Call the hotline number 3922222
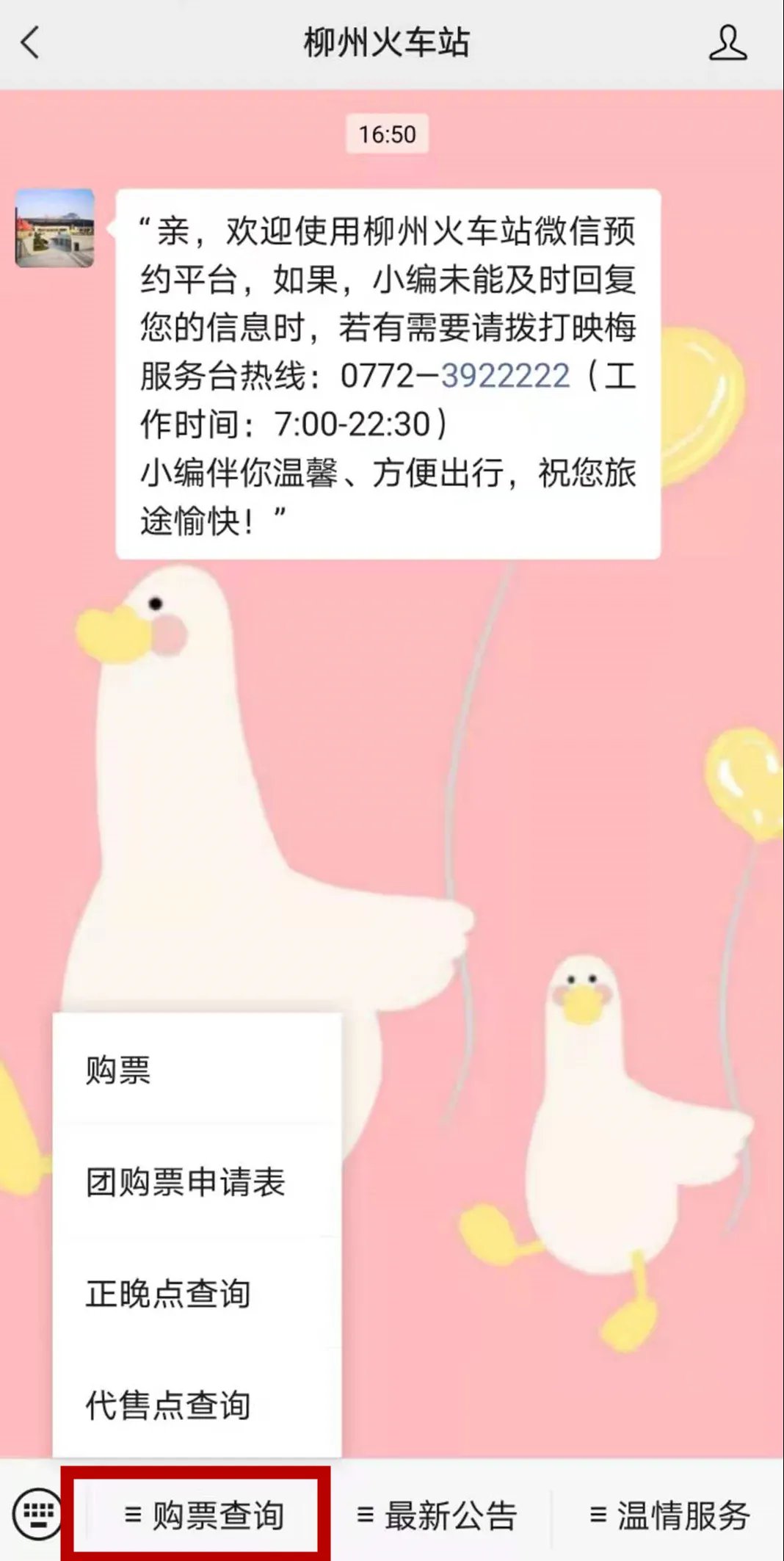 click(x=505, y=376)
